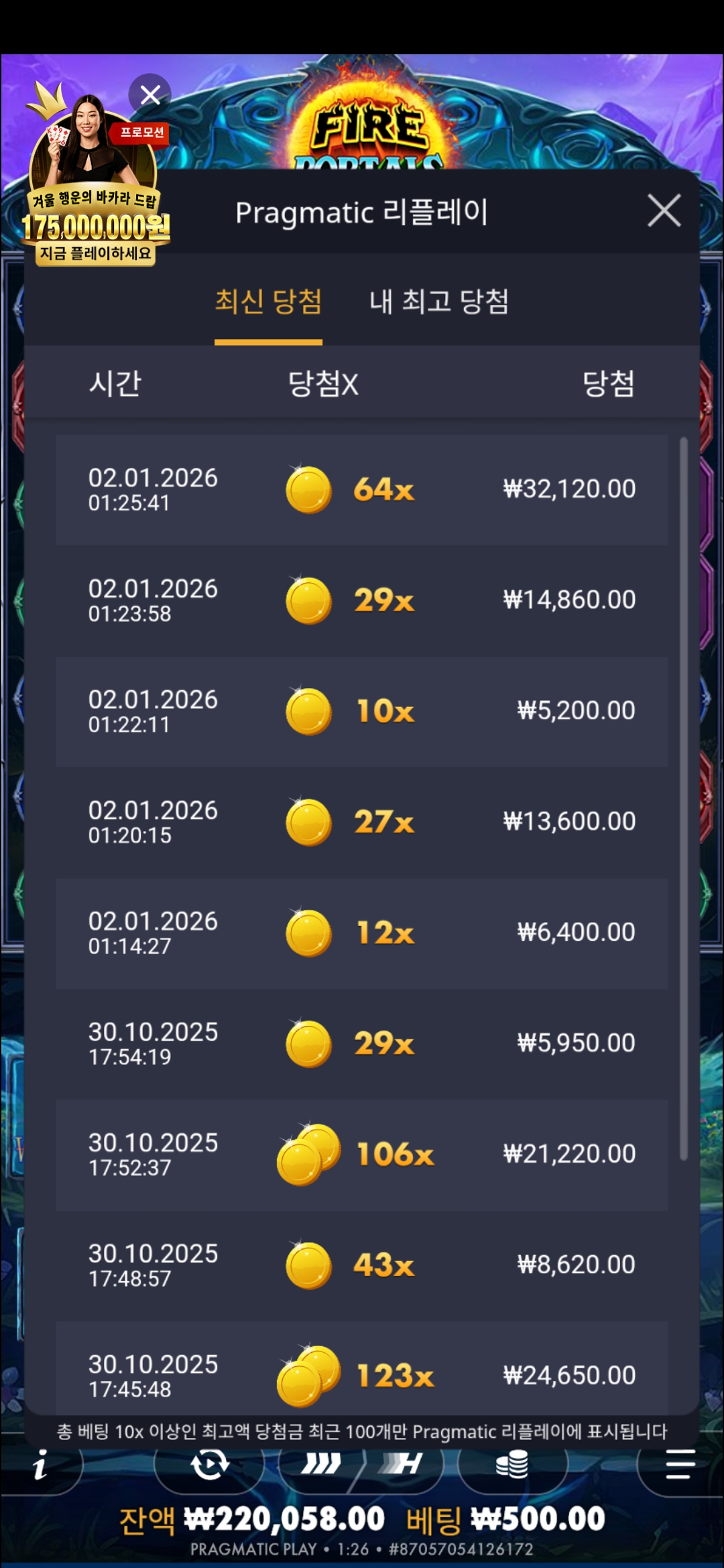Tap the autoplay icon

pos(210,1465)
